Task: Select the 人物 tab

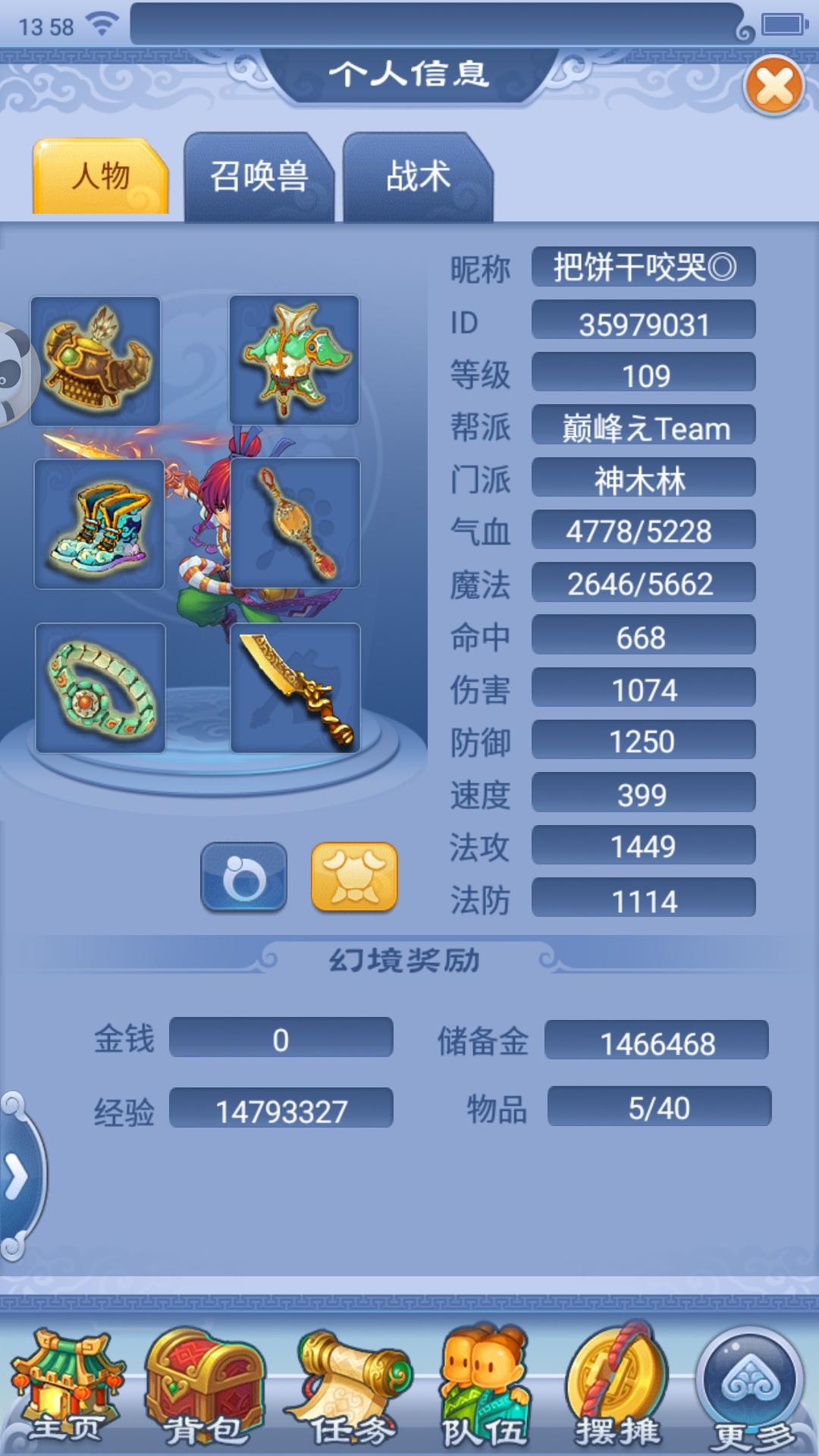Action: click(x=100, y=177)
